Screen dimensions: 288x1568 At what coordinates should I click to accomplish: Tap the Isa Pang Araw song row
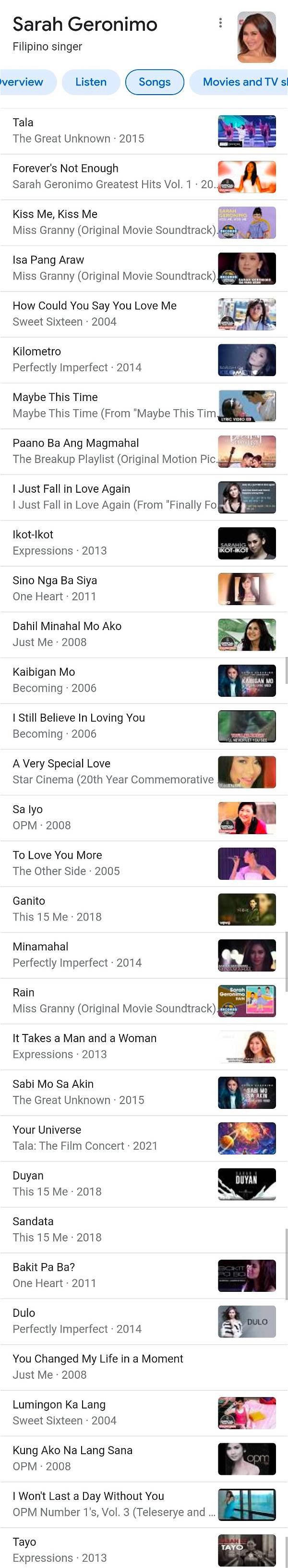click(109, 268)
